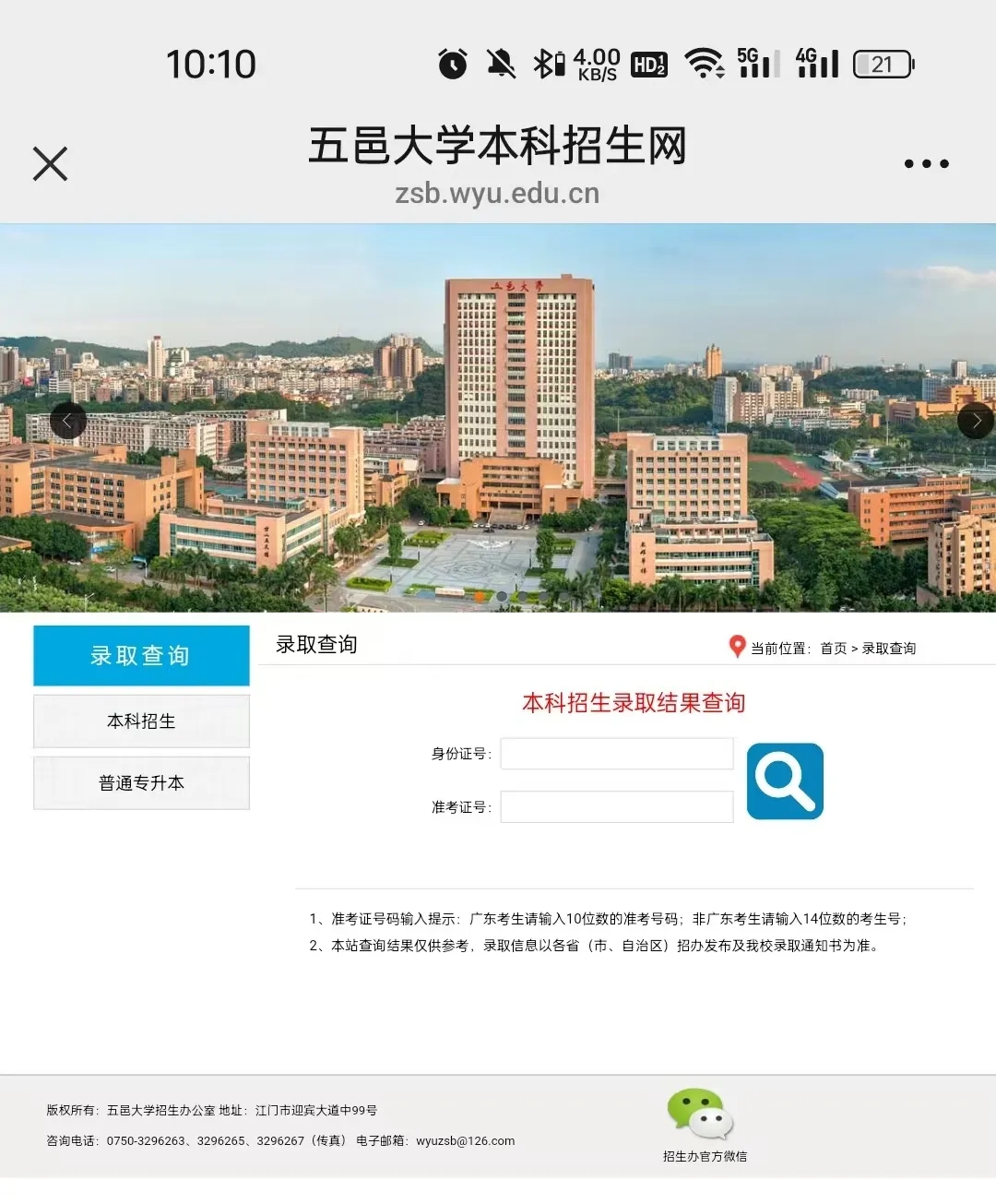The image size is (996, 1204).
Task: Open the three-dot overflow menu
Action: pos(926,164)
